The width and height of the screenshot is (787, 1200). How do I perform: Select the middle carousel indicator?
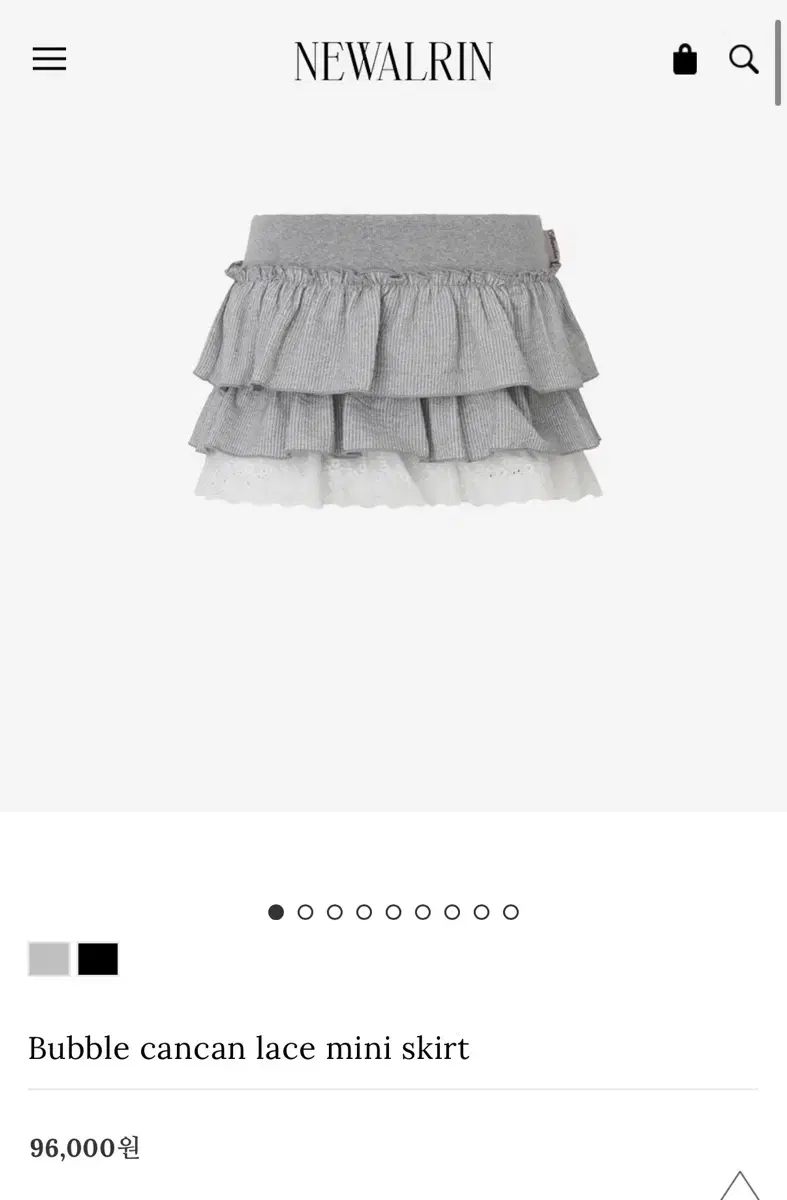click(393, 911)
